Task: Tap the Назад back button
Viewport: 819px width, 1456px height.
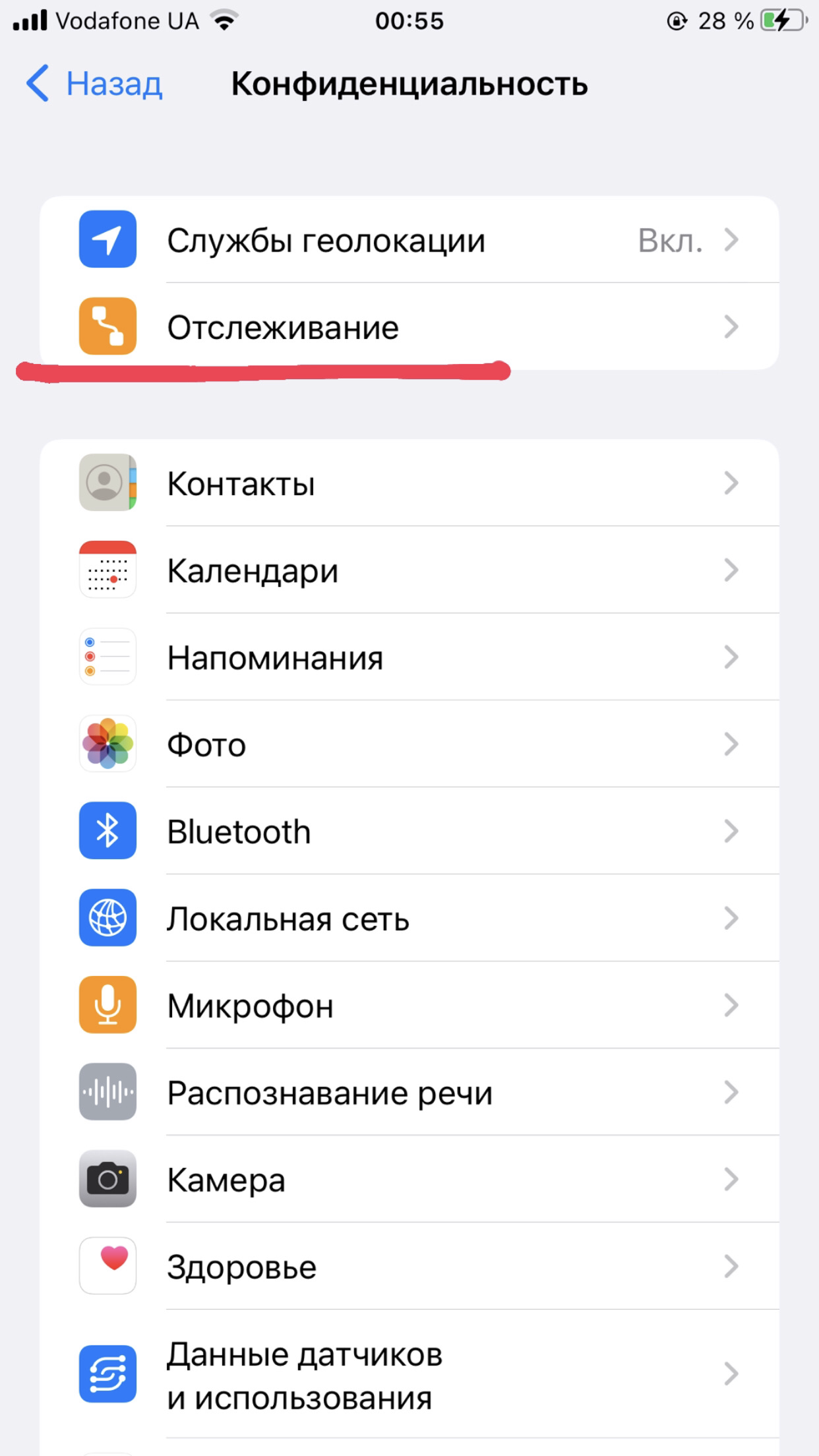Action: click(x=92, y=83)
